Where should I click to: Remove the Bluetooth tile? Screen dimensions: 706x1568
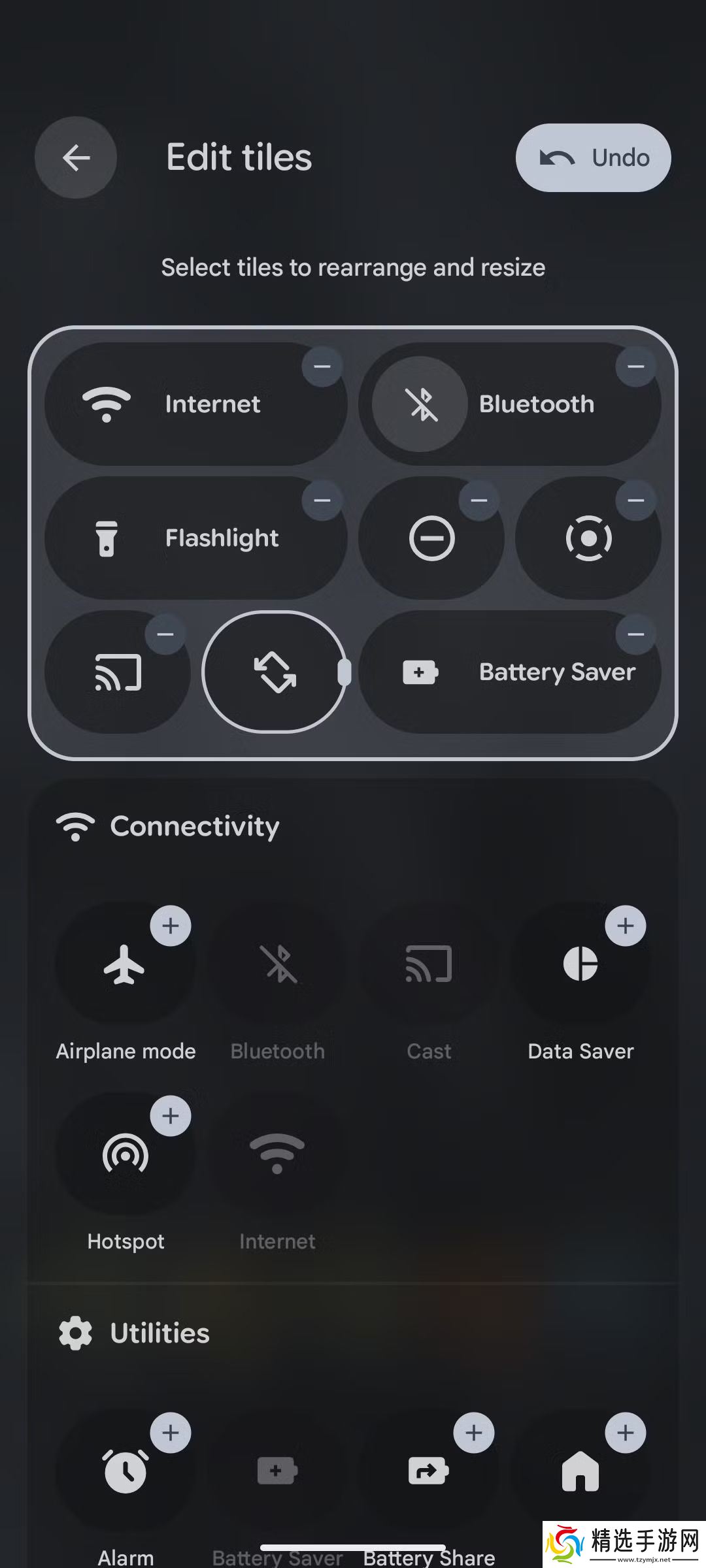coord(635,367)
